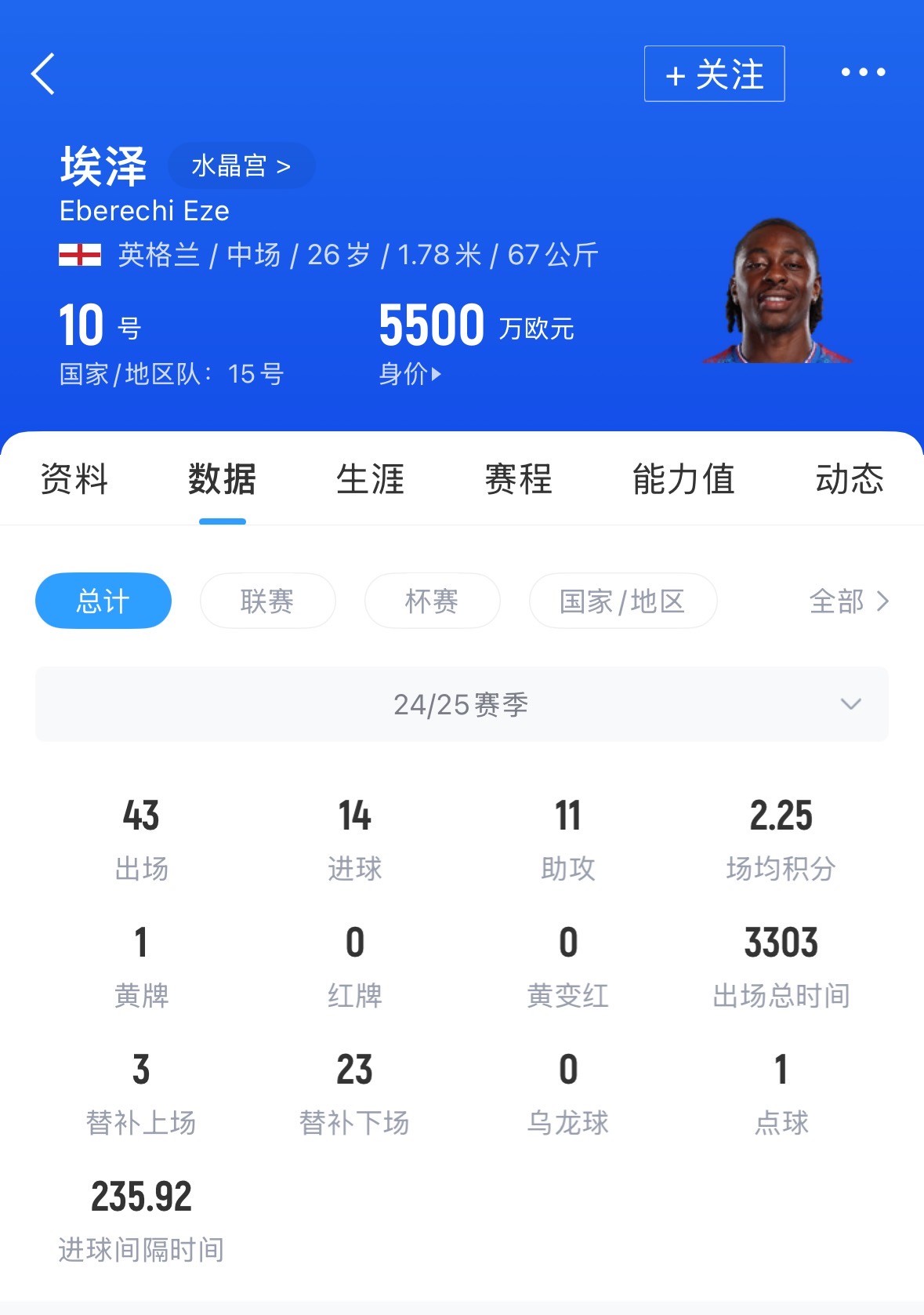Switch to the 动态 tab

click(x=849, y=478)
